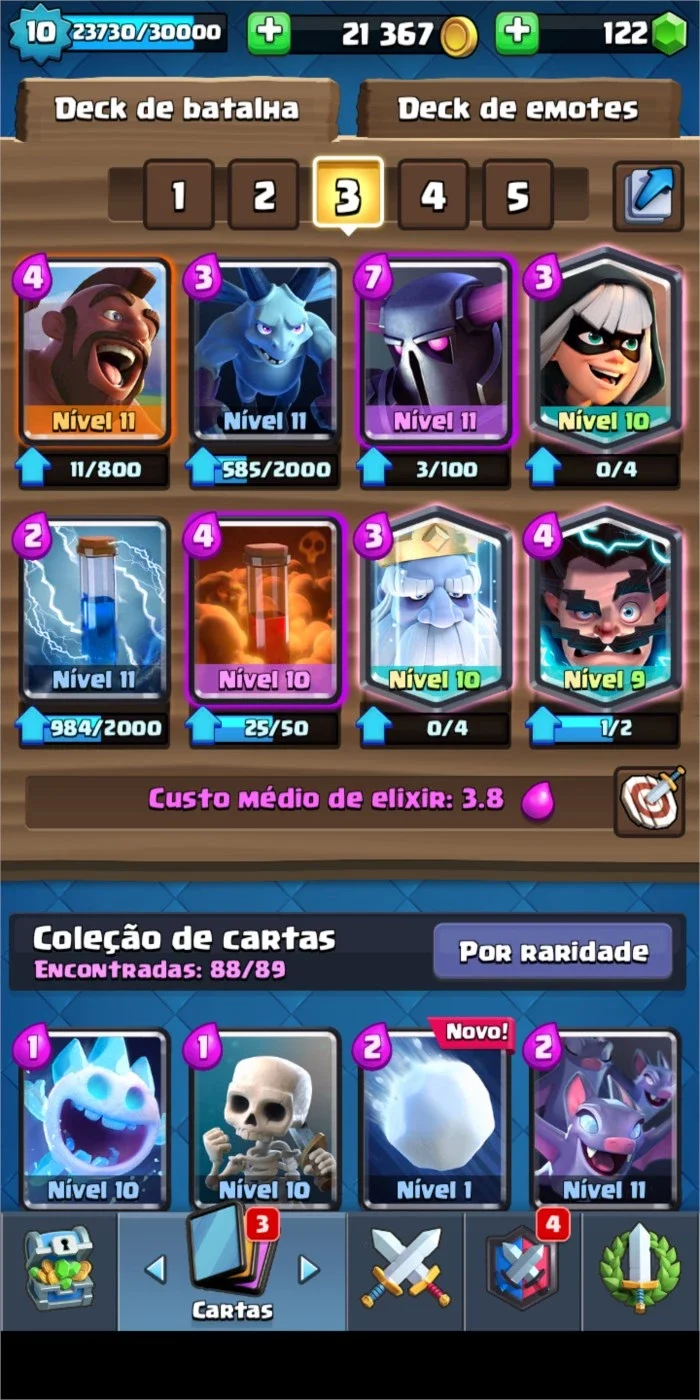Image resolution: width=700 pixels, height=1400 pixels.
Task: Open the target practice icon beside elixir cost
Action: click(649, 801)
